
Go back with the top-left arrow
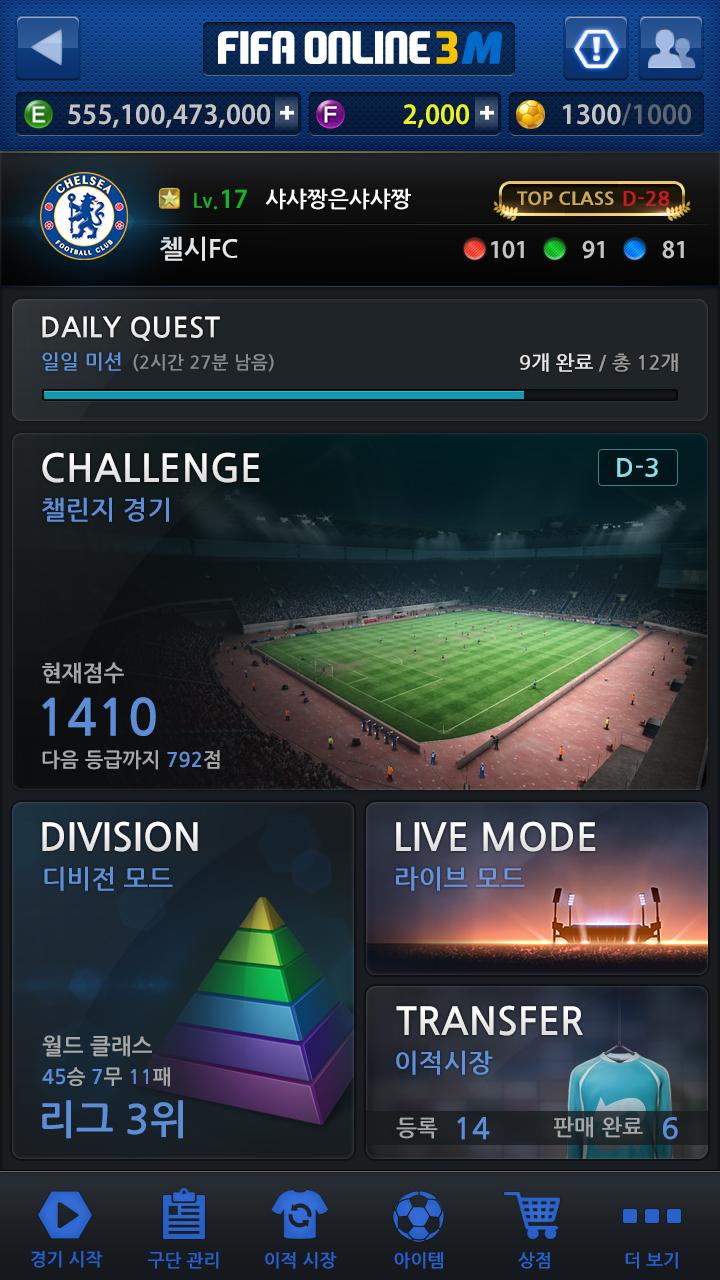point(47,47)
